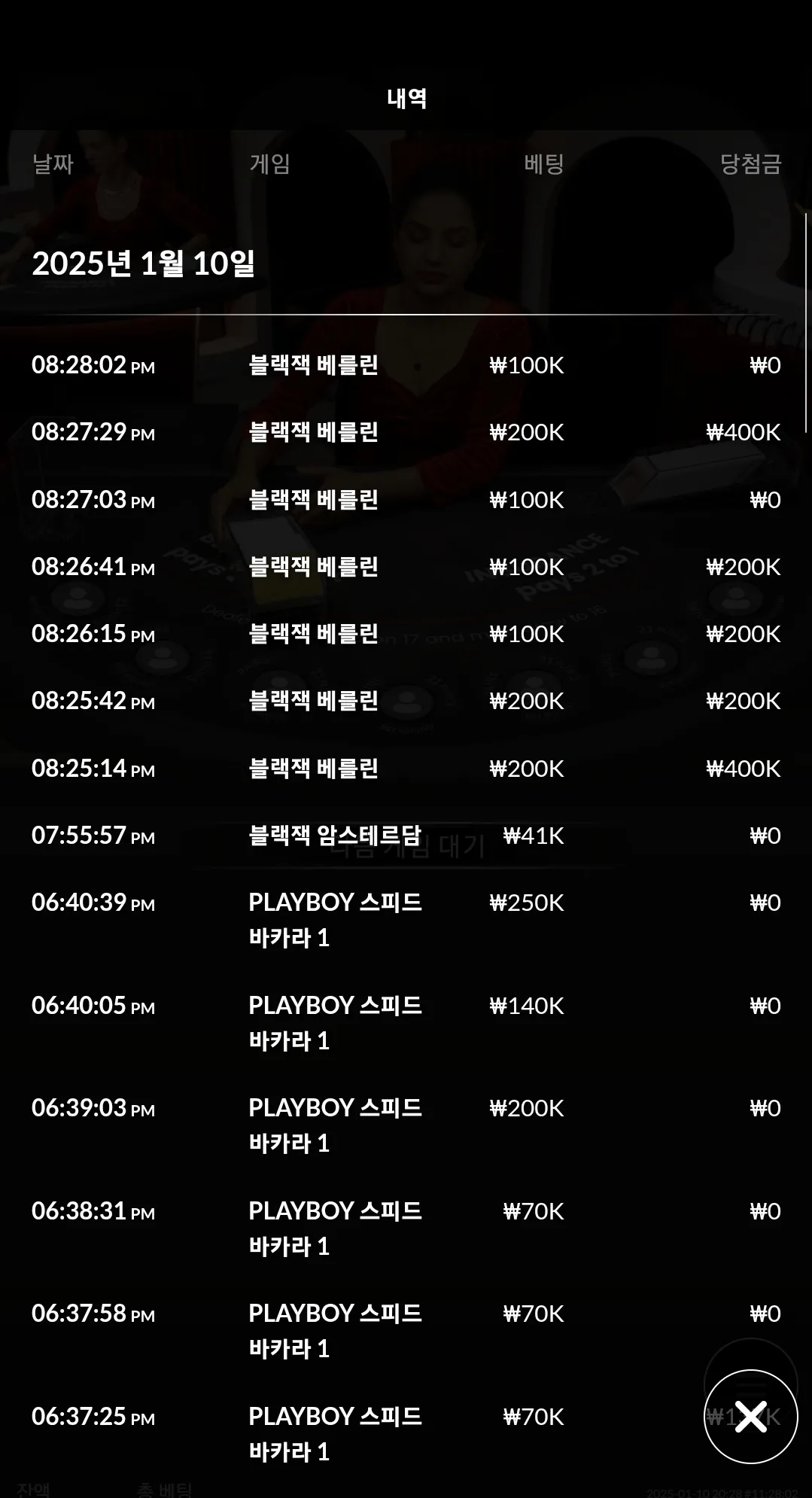The height and width of the screenshot is (1498, 812).
Task: Open the 06:38:31 PM baccarat round
Action: tap(406, 1229)
